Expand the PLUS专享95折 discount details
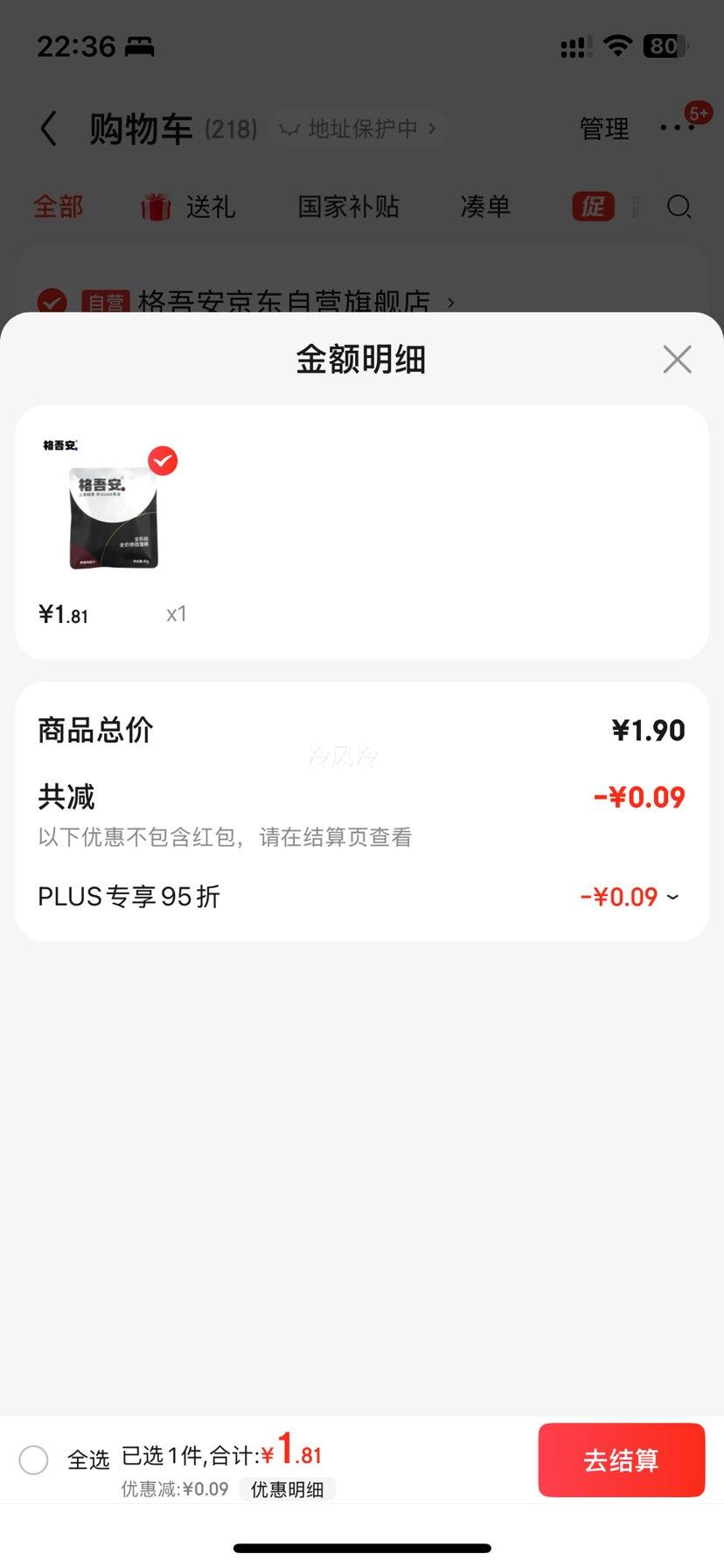 pyautogui.click(x=672, y=896)
